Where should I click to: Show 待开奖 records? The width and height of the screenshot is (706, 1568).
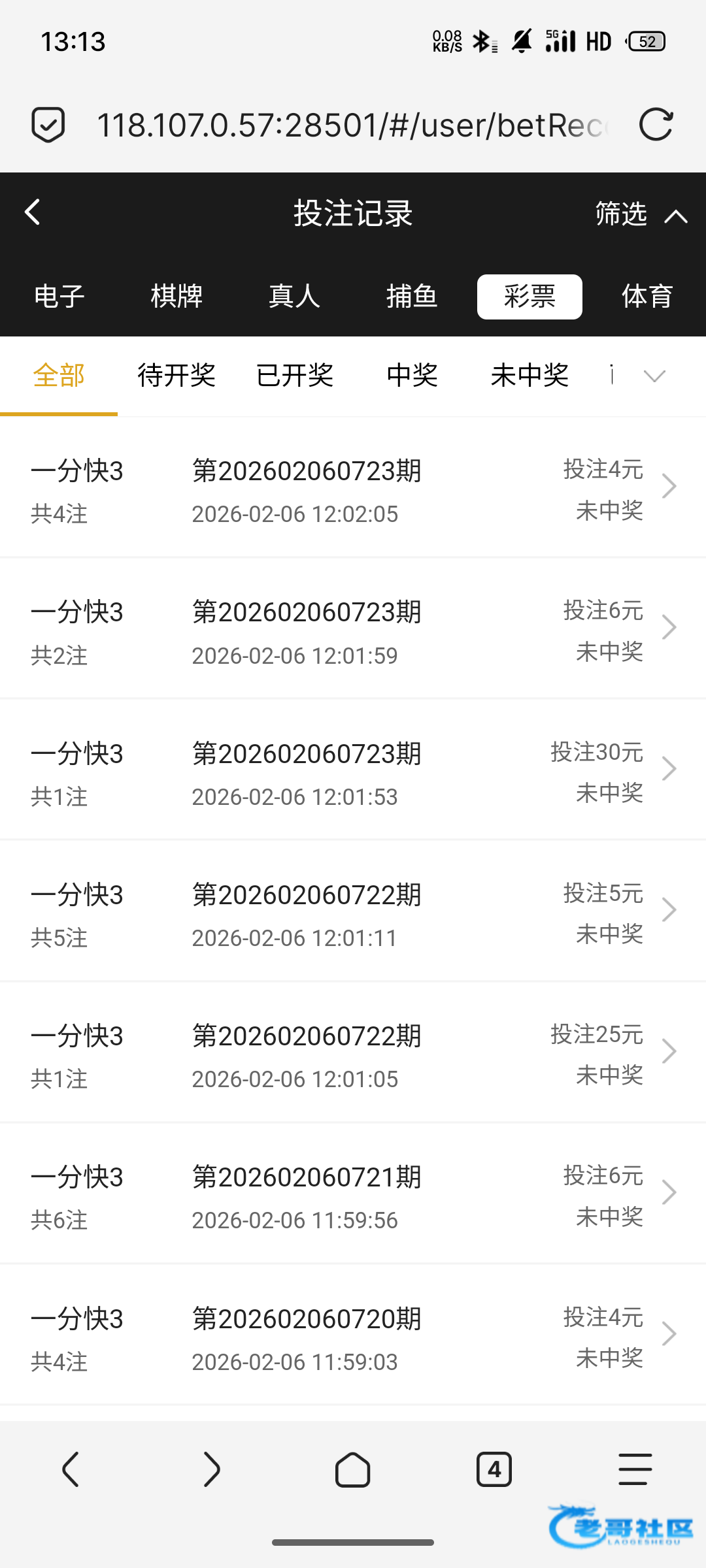[x=176, y=376]
